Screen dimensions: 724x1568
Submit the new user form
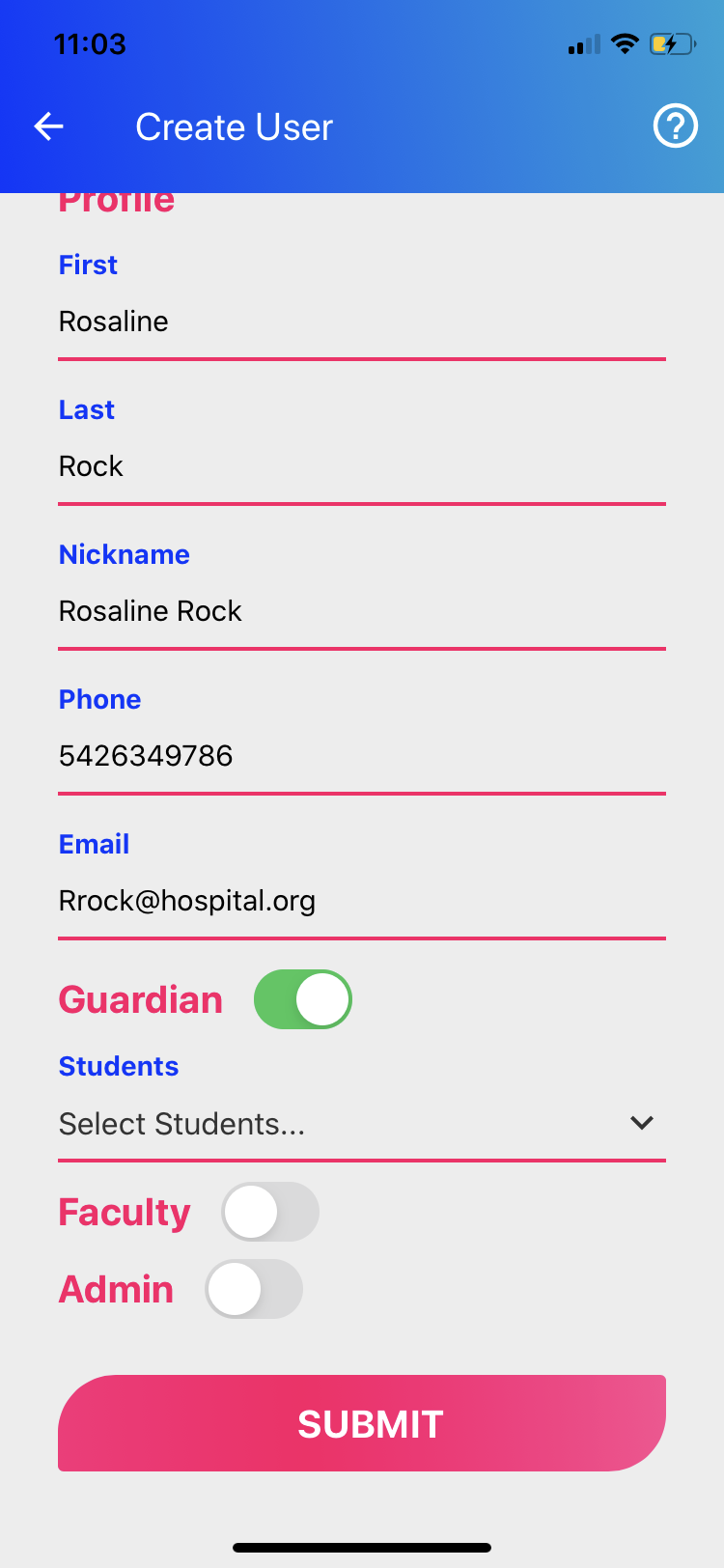[x=362, y=1423]
